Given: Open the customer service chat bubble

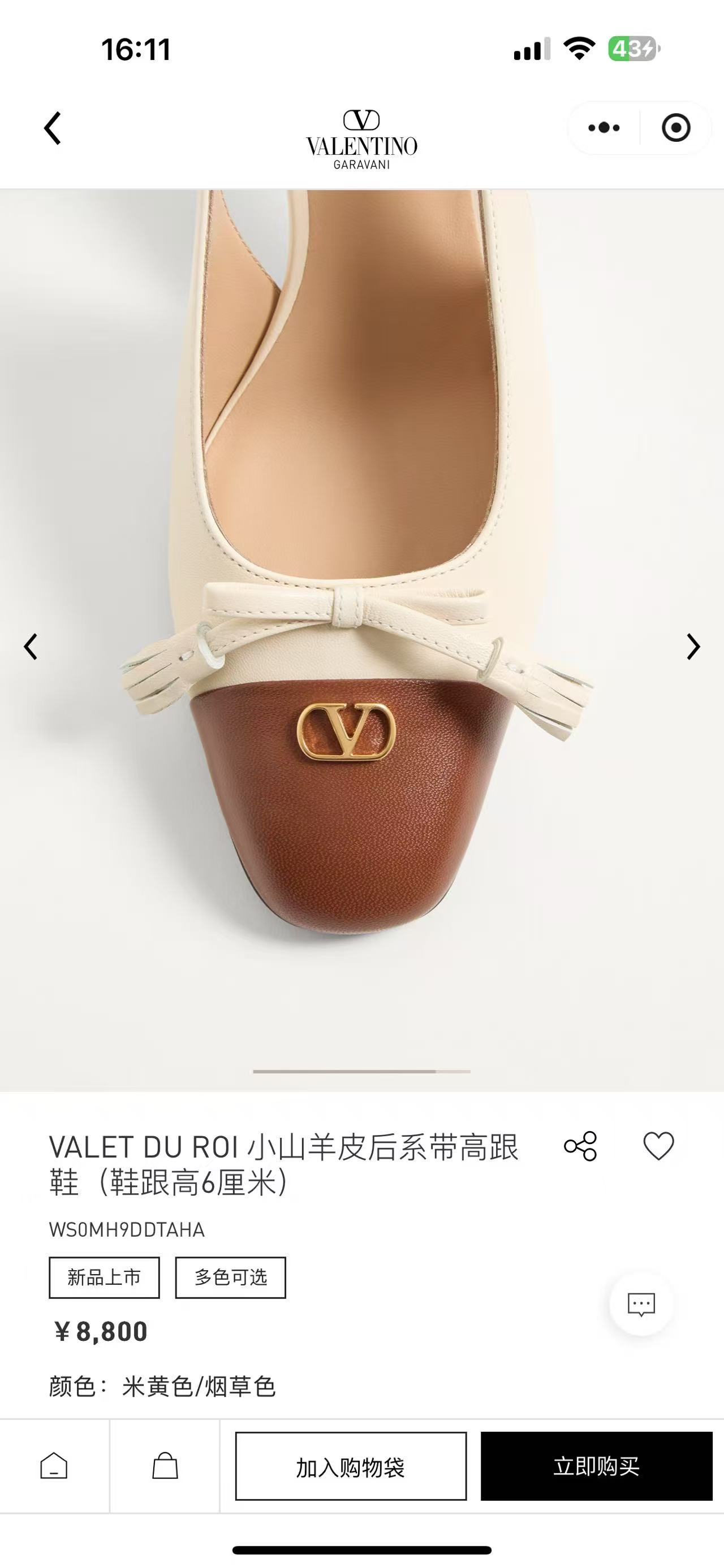Looking at the screenshot, I should click(x=641, y=1304).
